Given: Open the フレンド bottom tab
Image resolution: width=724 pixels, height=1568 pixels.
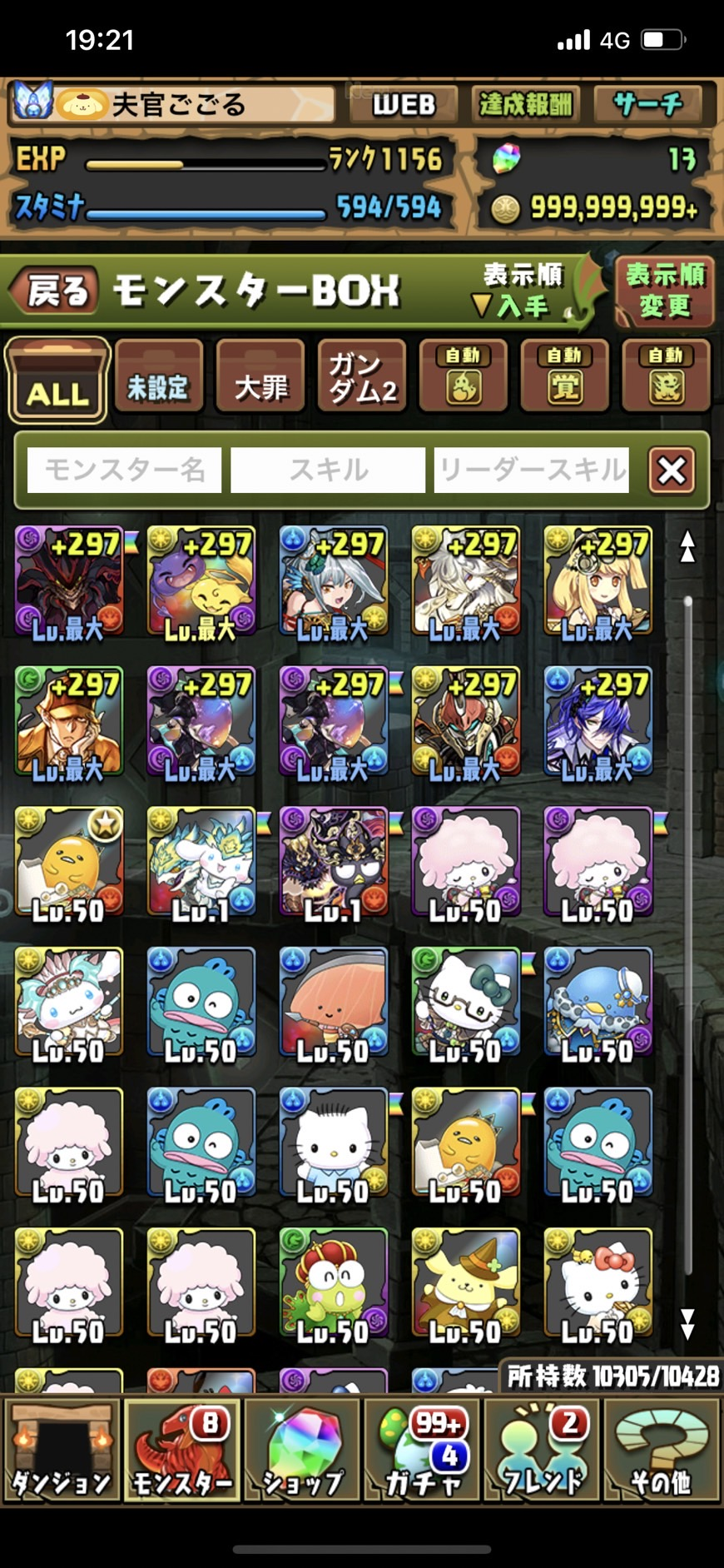Looking at the screenshot, I should [543, 1451].
